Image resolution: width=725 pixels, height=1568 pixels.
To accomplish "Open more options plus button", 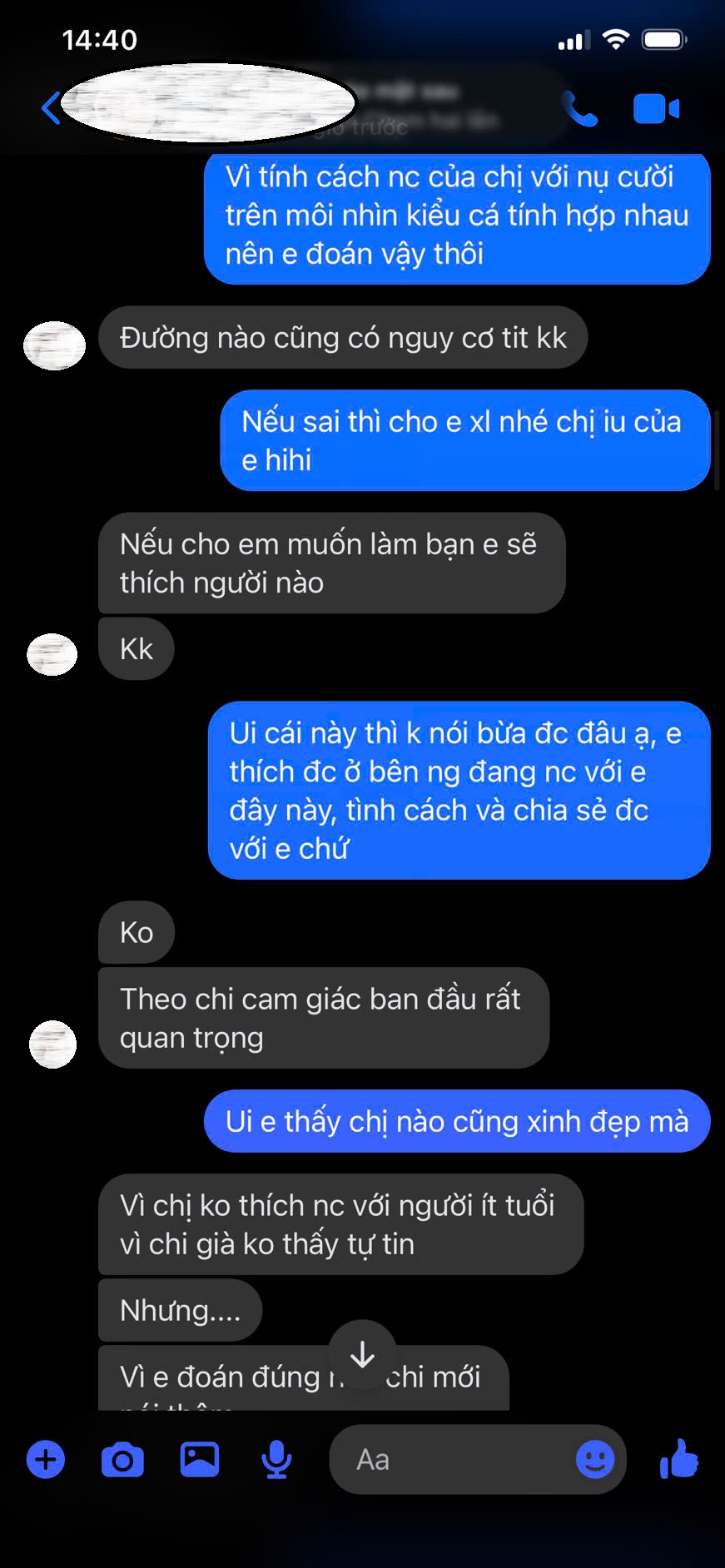I will pos(46,1460).
